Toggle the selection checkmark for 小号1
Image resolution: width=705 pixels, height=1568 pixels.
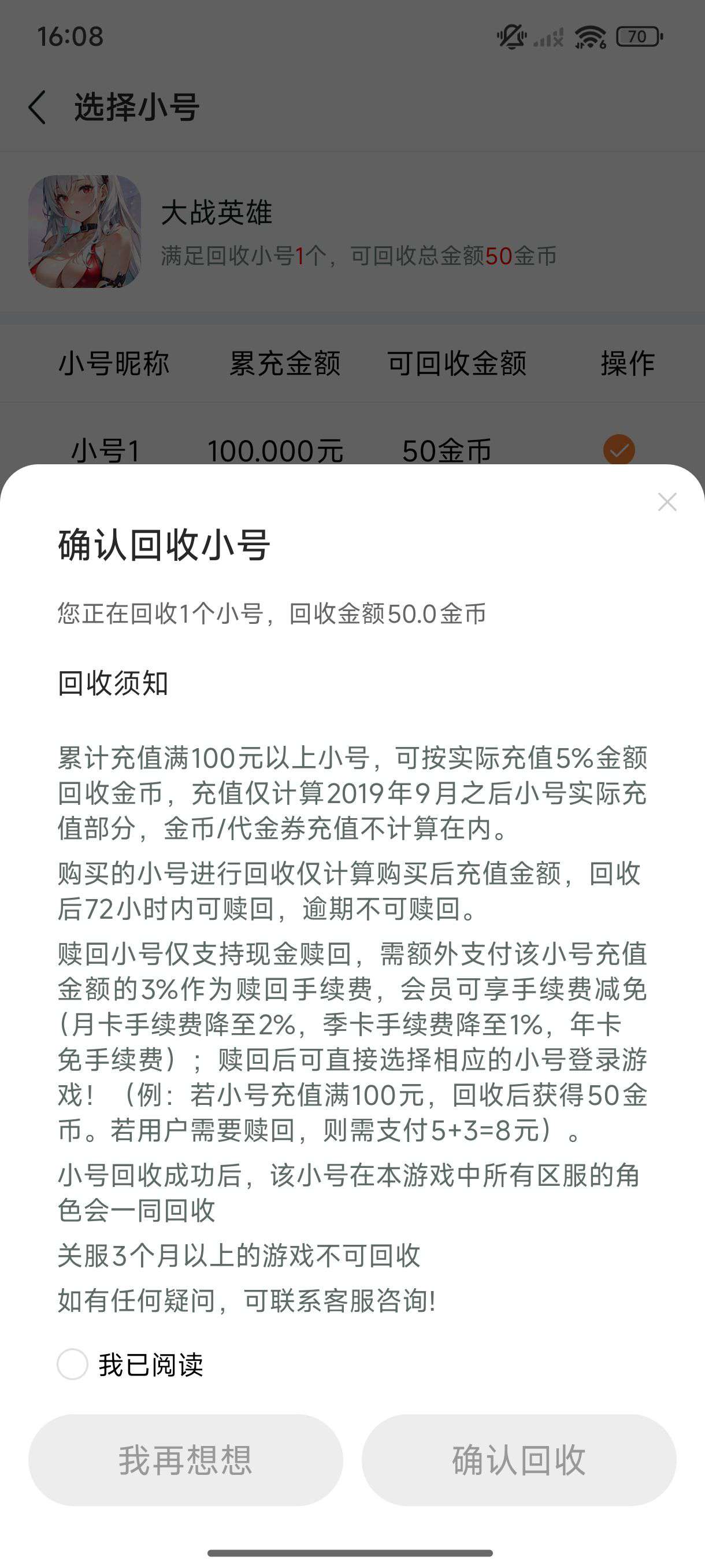[619, 450]
